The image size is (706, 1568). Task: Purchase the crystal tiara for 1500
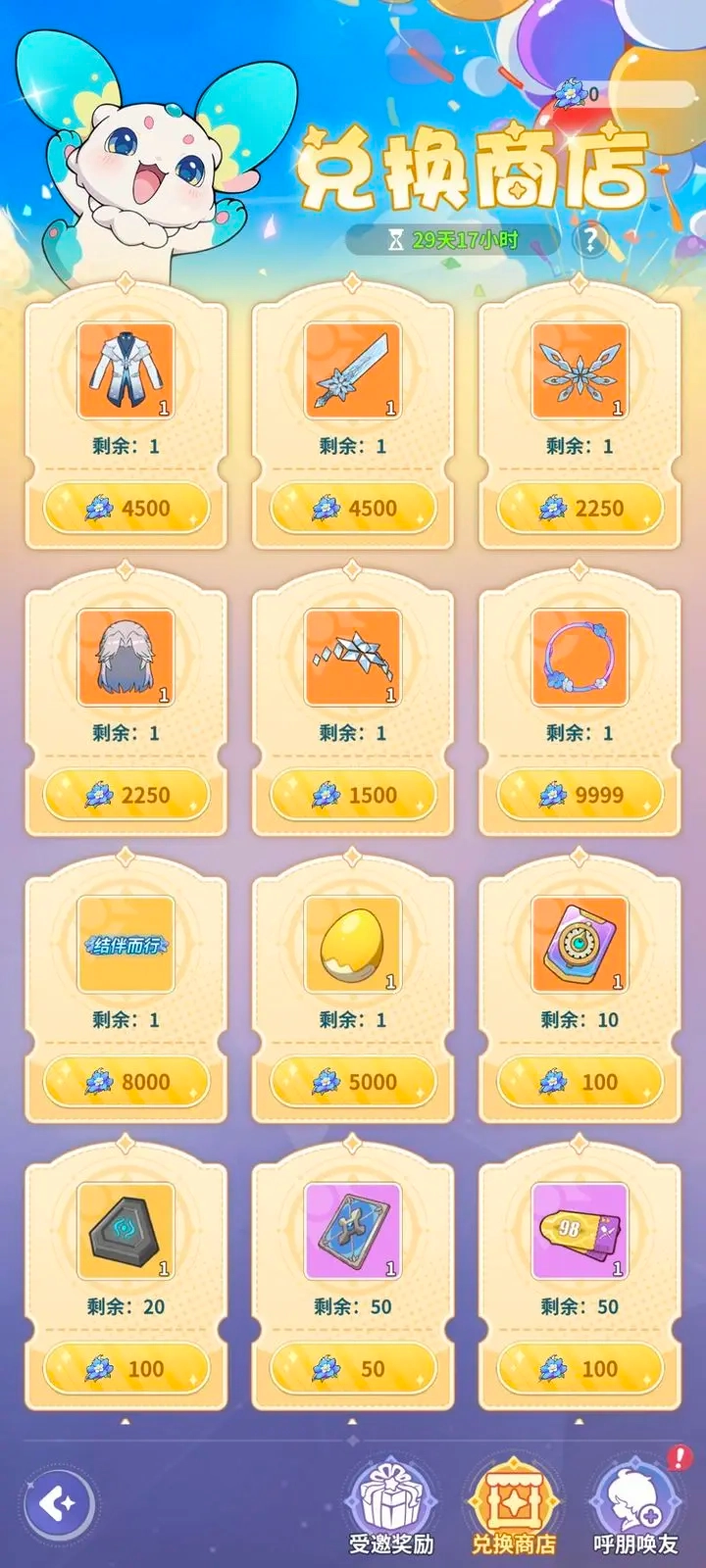click(353, 795)
